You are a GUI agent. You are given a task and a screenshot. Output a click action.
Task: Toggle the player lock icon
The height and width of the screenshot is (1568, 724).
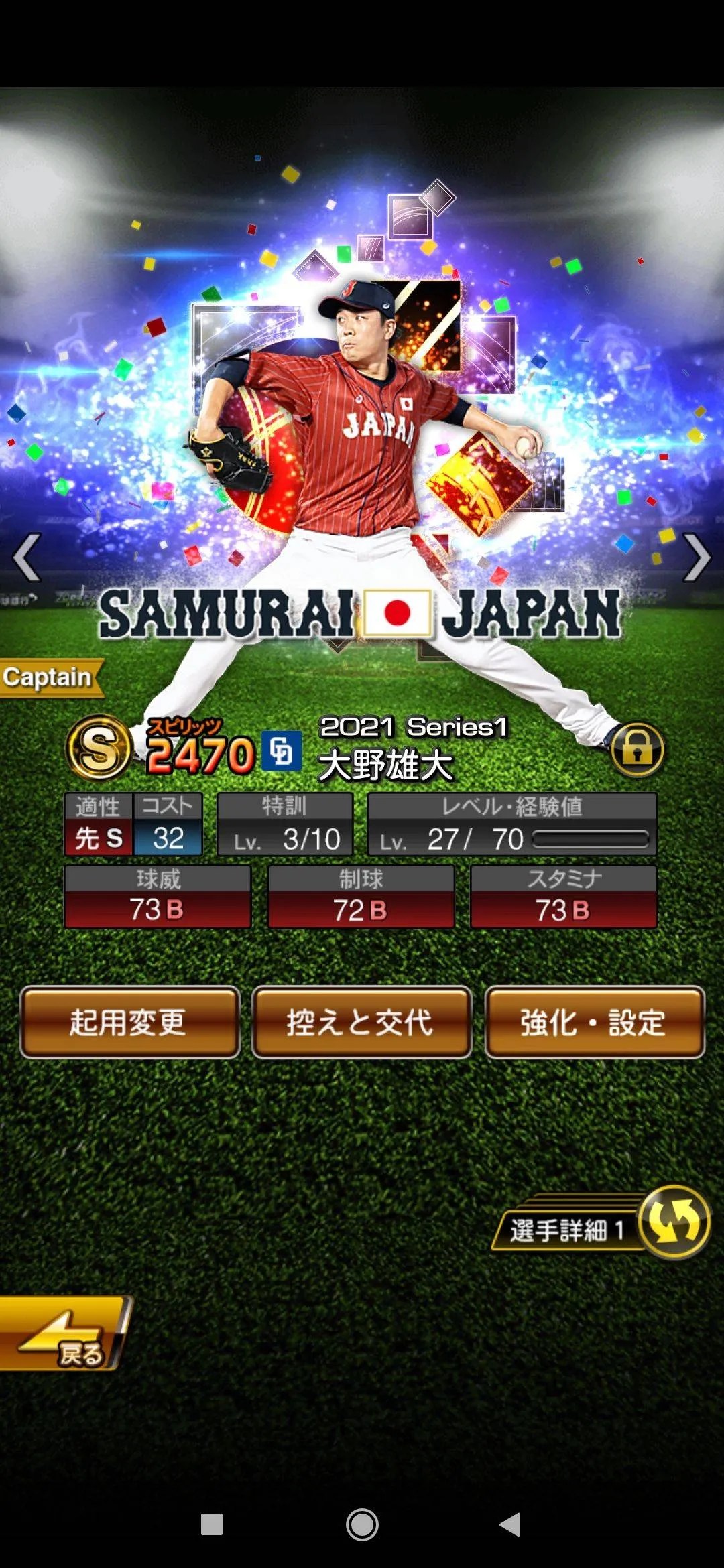click(638, 749)
